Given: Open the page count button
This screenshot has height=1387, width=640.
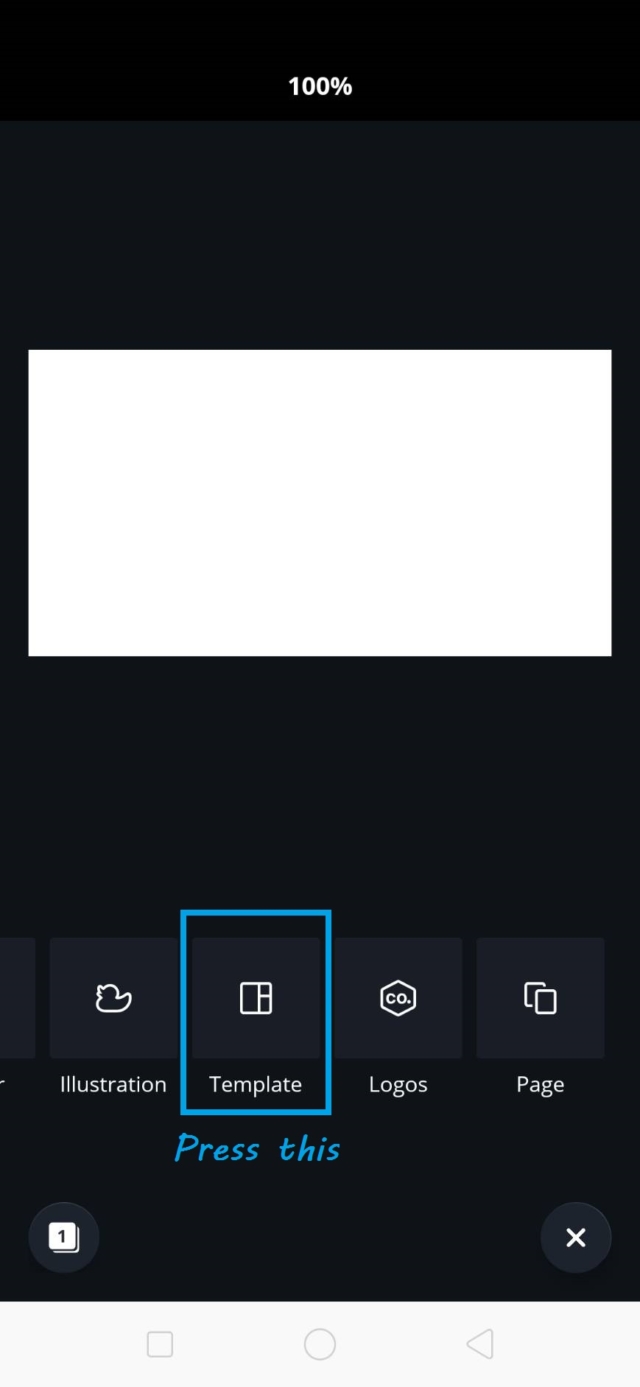Looking at the screenshot, I should pyautogui.click(x=64, y=1237).
